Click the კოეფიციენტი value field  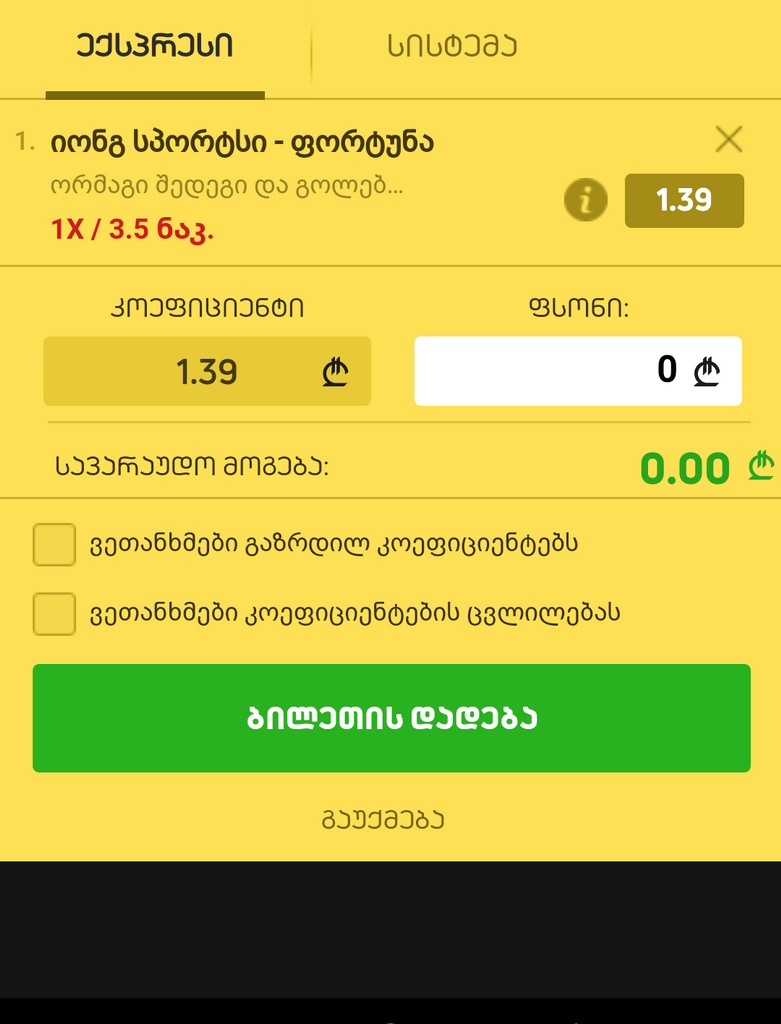pyautogui.click(x=207, y=371)
